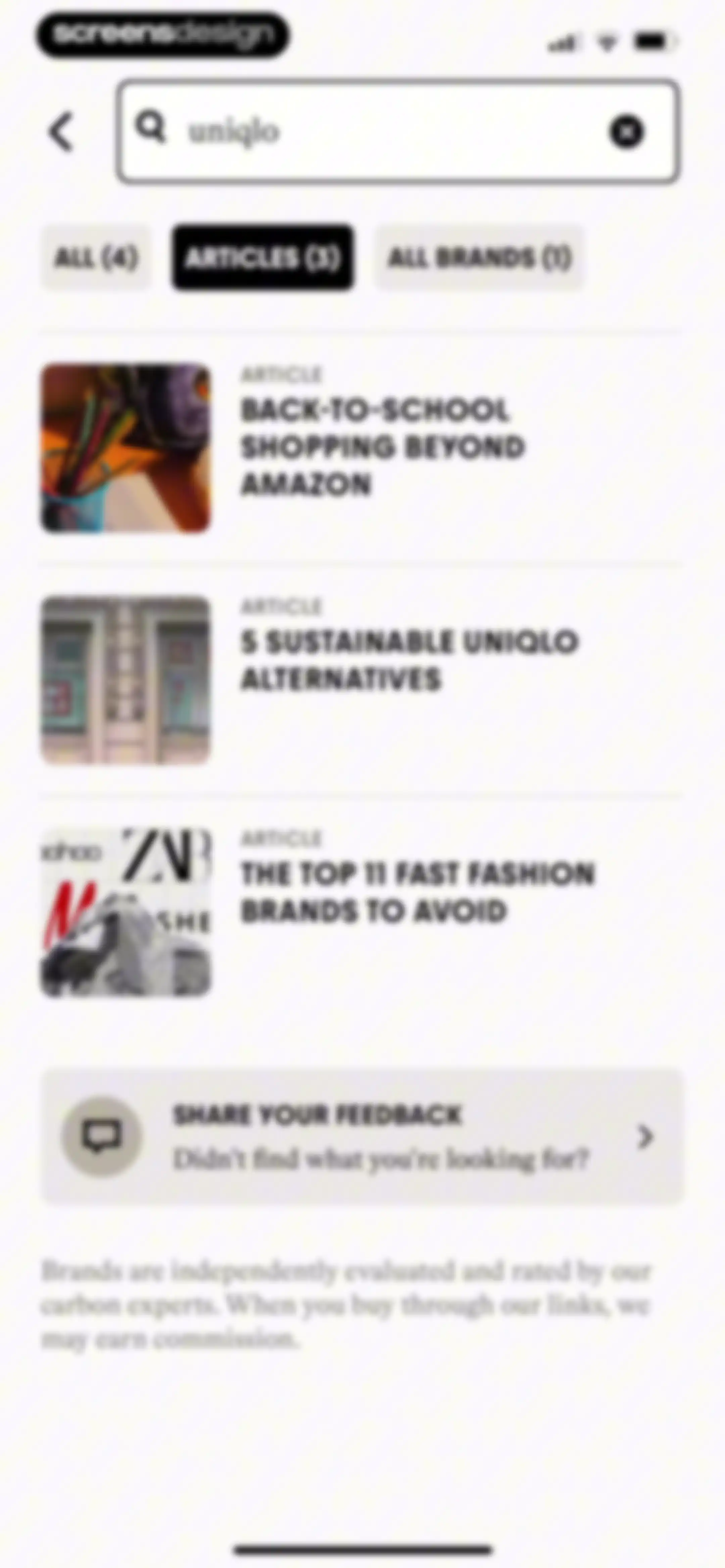Open 5 Sustainable Uniqlo Alternatives article
The image size is (725, 1568).
pyautogui.click(x=361, y=679)
